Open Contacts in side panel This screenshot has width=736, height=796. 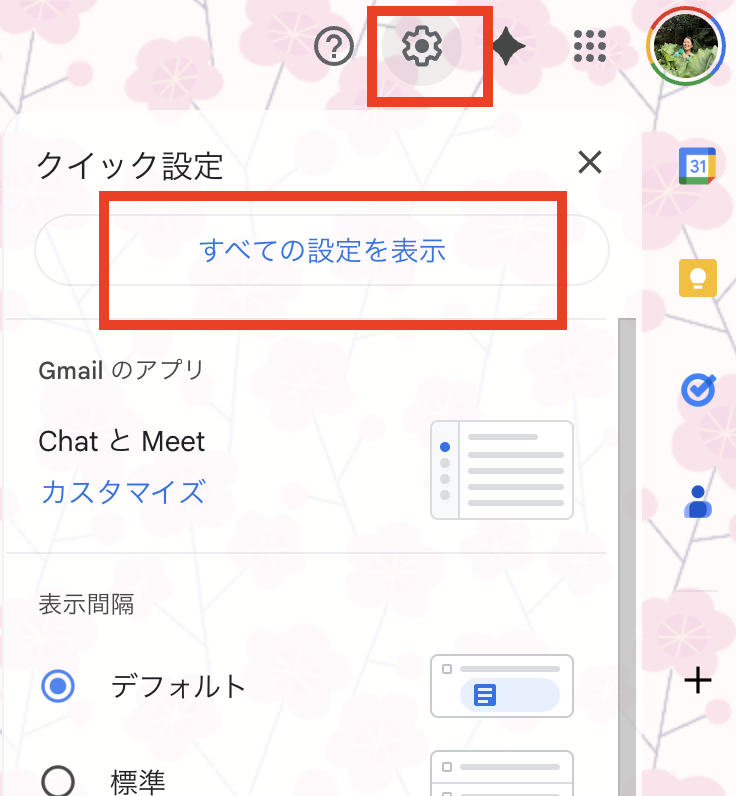click(x=698, y=501)
